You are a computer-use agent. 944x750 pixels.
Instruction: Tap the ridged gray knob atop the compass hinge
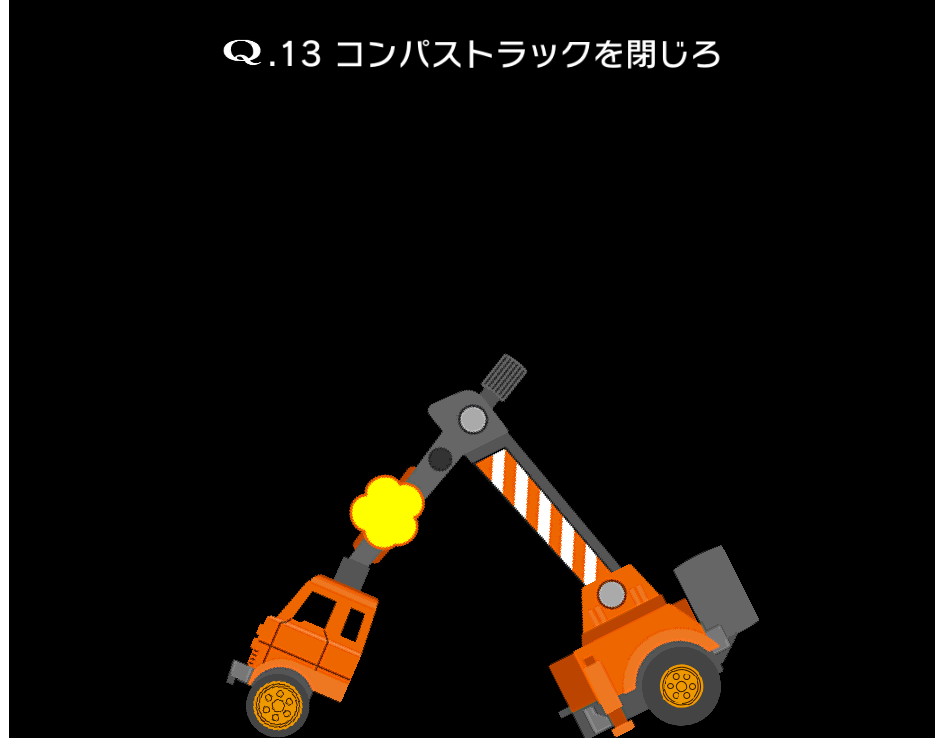point(505,375)
